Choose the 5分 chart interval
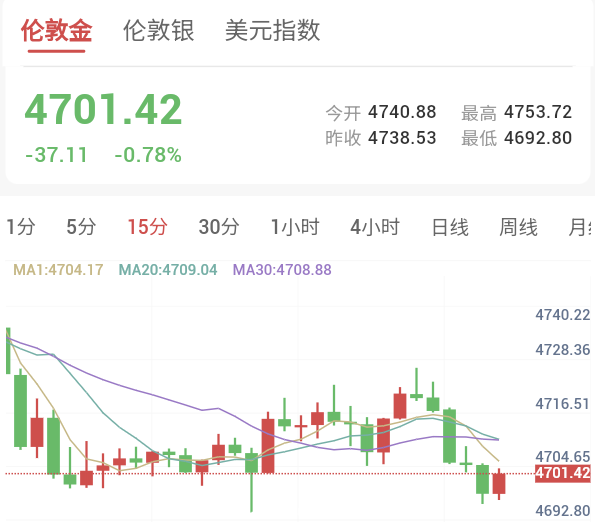This screenshot has height=522, width=595. pyautogui.click(x=81, y=227)
